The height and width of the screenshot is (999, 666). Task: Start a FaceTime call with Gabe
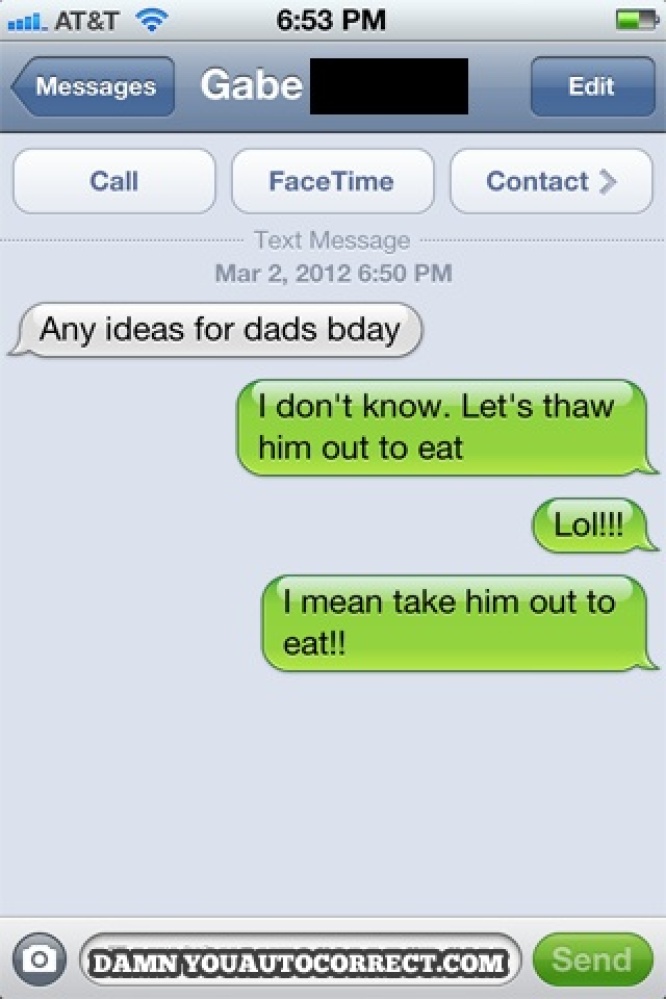pos(332,182)
